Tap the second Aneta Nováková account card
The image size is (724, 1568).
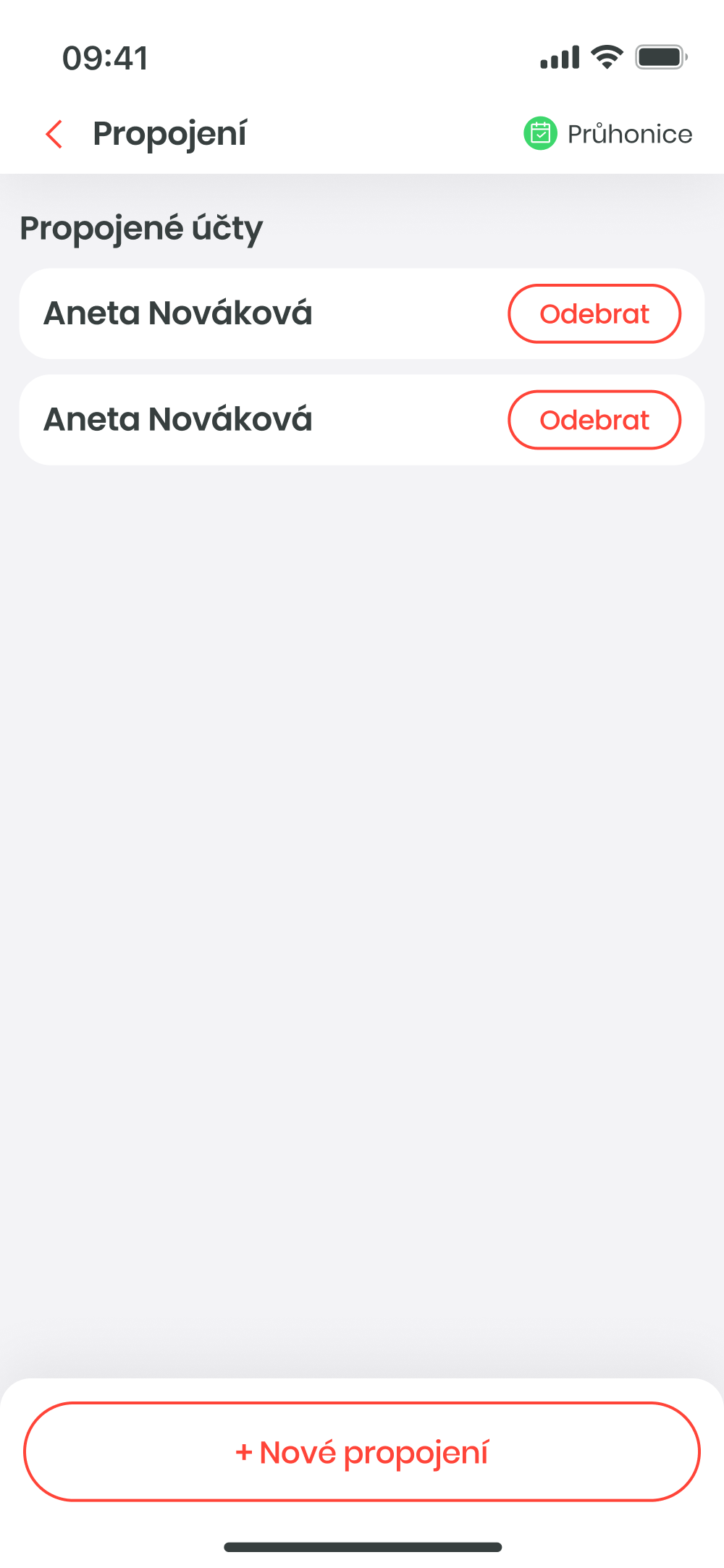coord(290,420)
